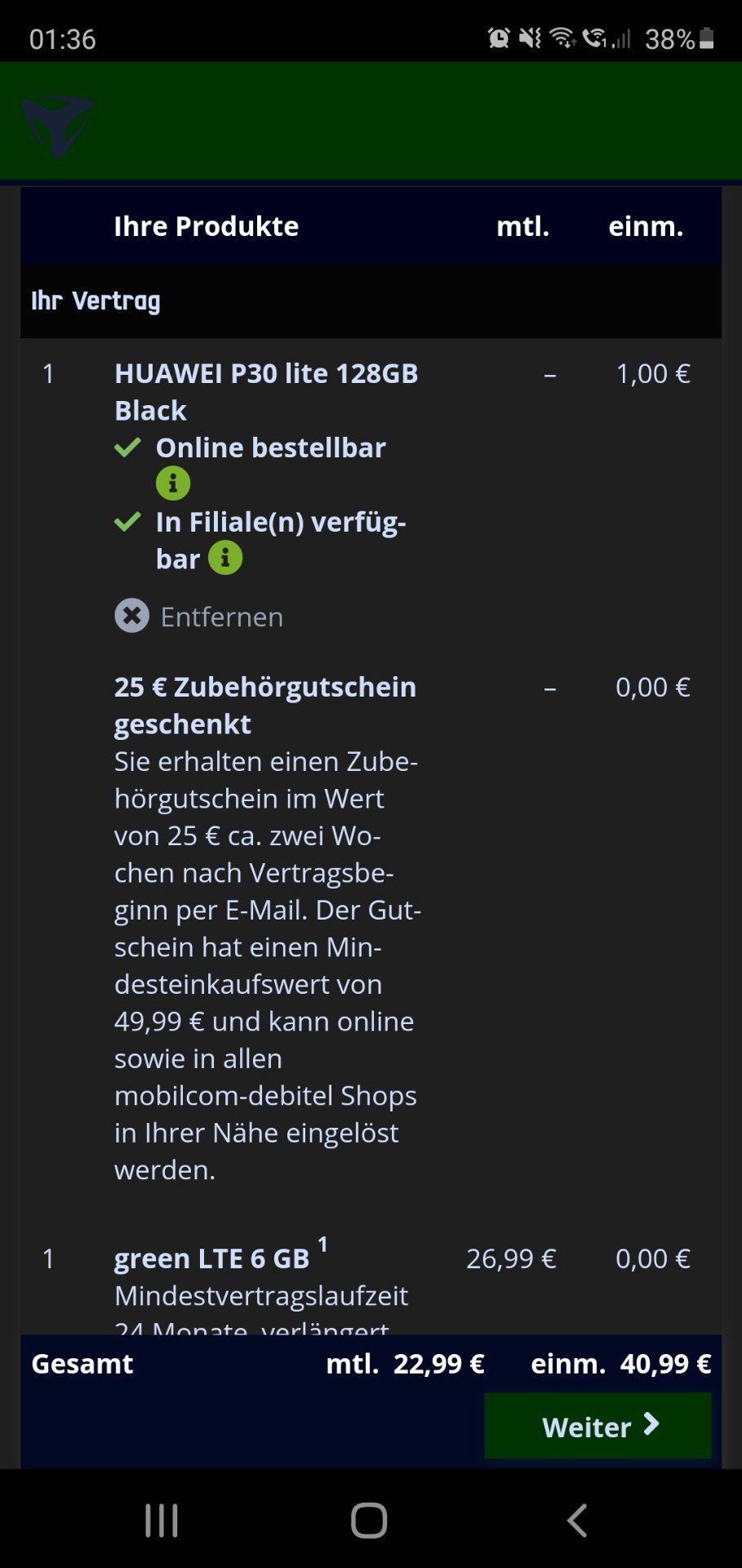Remove the Huawei P30 lite via Entfernen
The width and height of the screenshot is (742, 1568).
pos(199,617)
